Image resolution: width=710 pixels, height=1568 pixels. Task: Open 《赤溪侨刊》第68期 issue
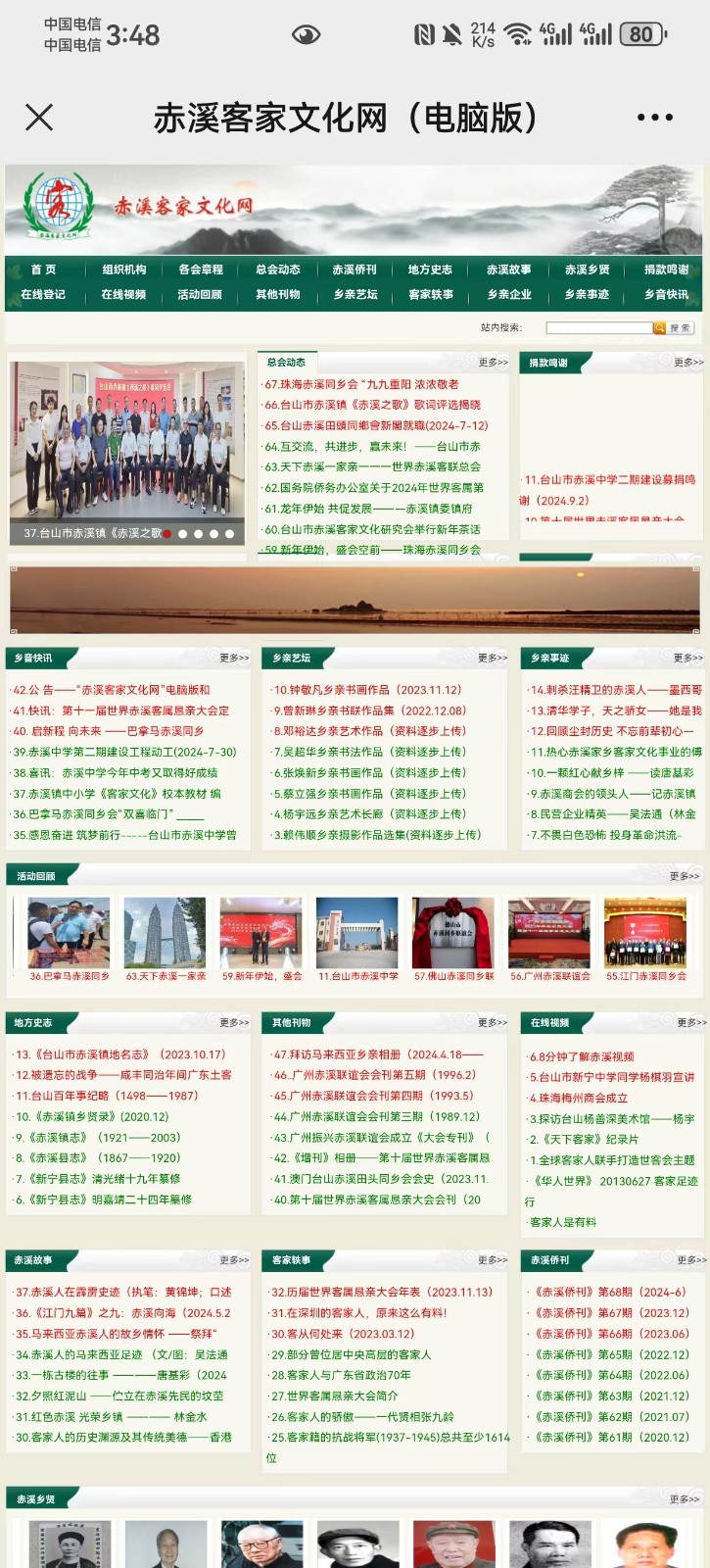[609, 1292]
